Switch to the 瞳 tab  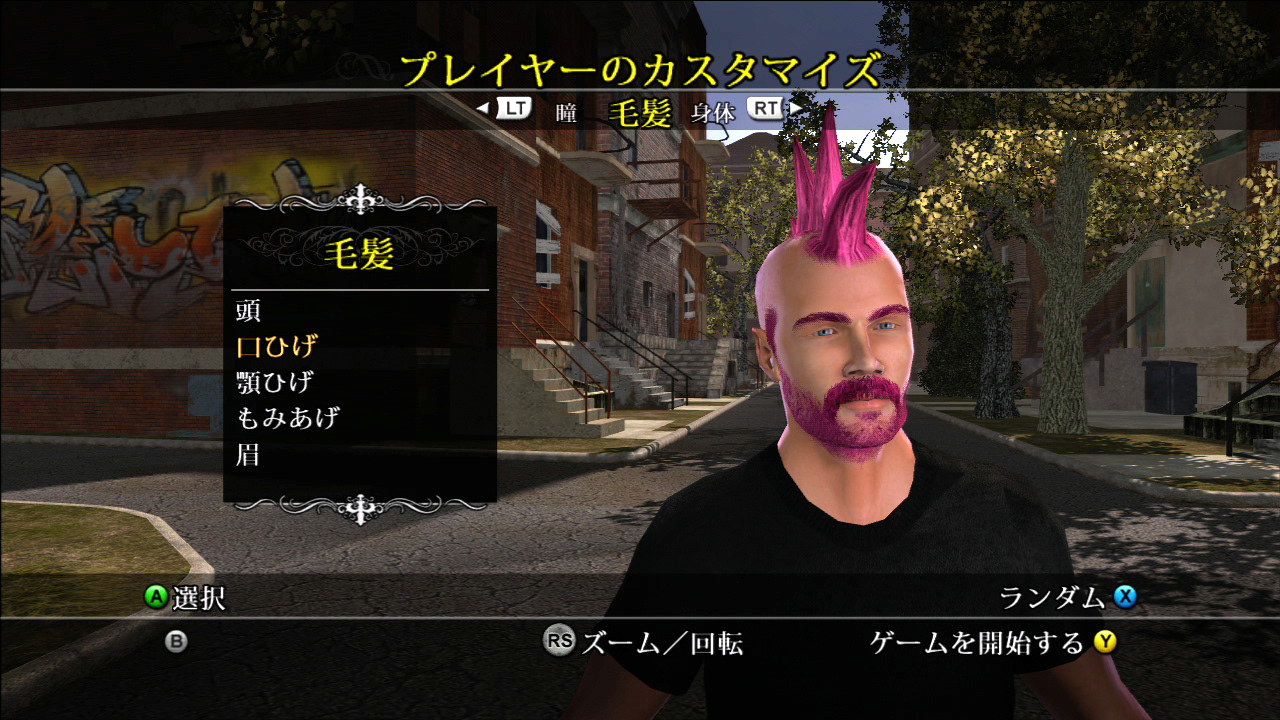coord(566,113)
